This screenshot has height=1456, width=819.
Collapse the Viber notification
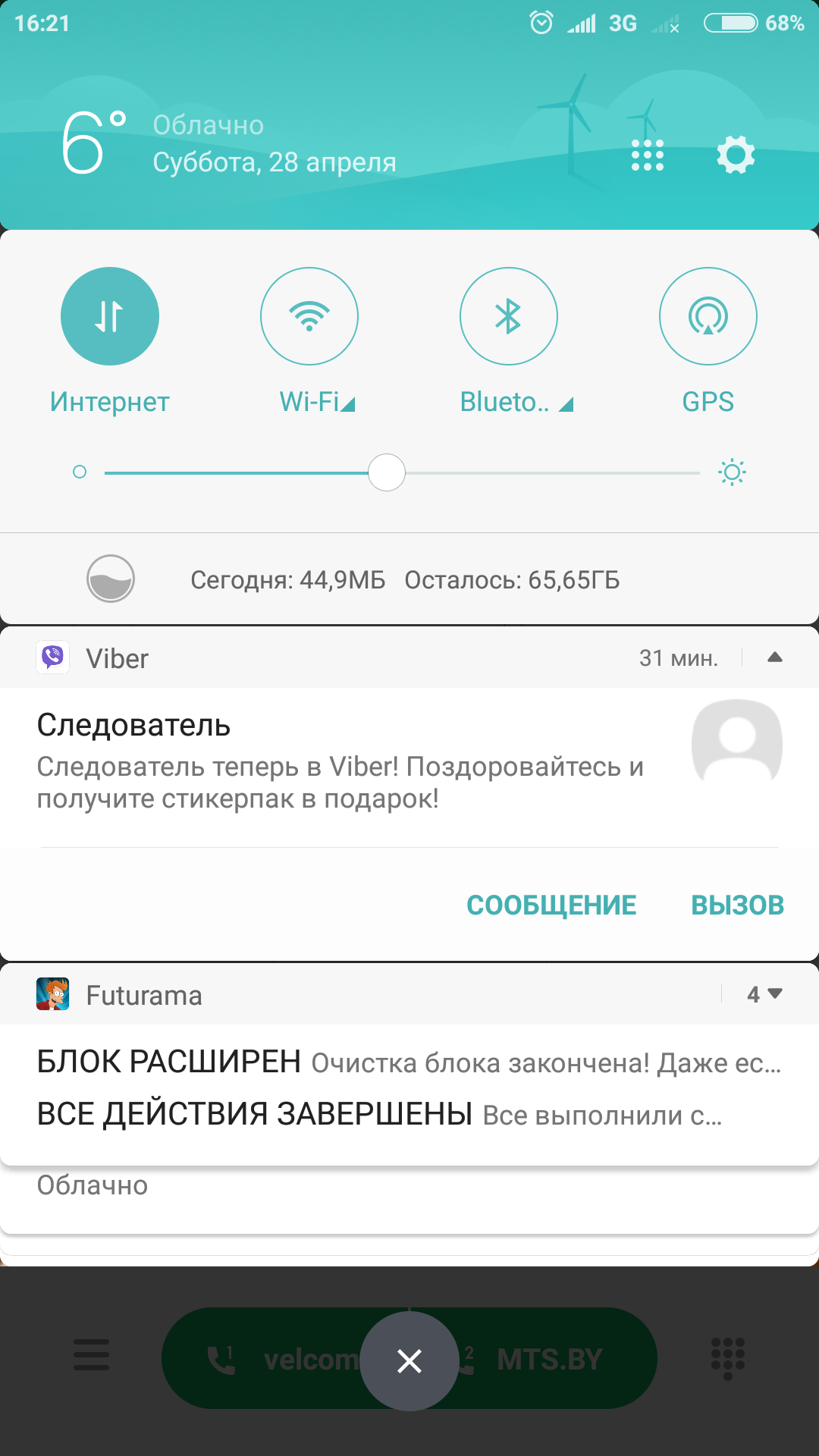pyautogui.click(x=774, y=657)
